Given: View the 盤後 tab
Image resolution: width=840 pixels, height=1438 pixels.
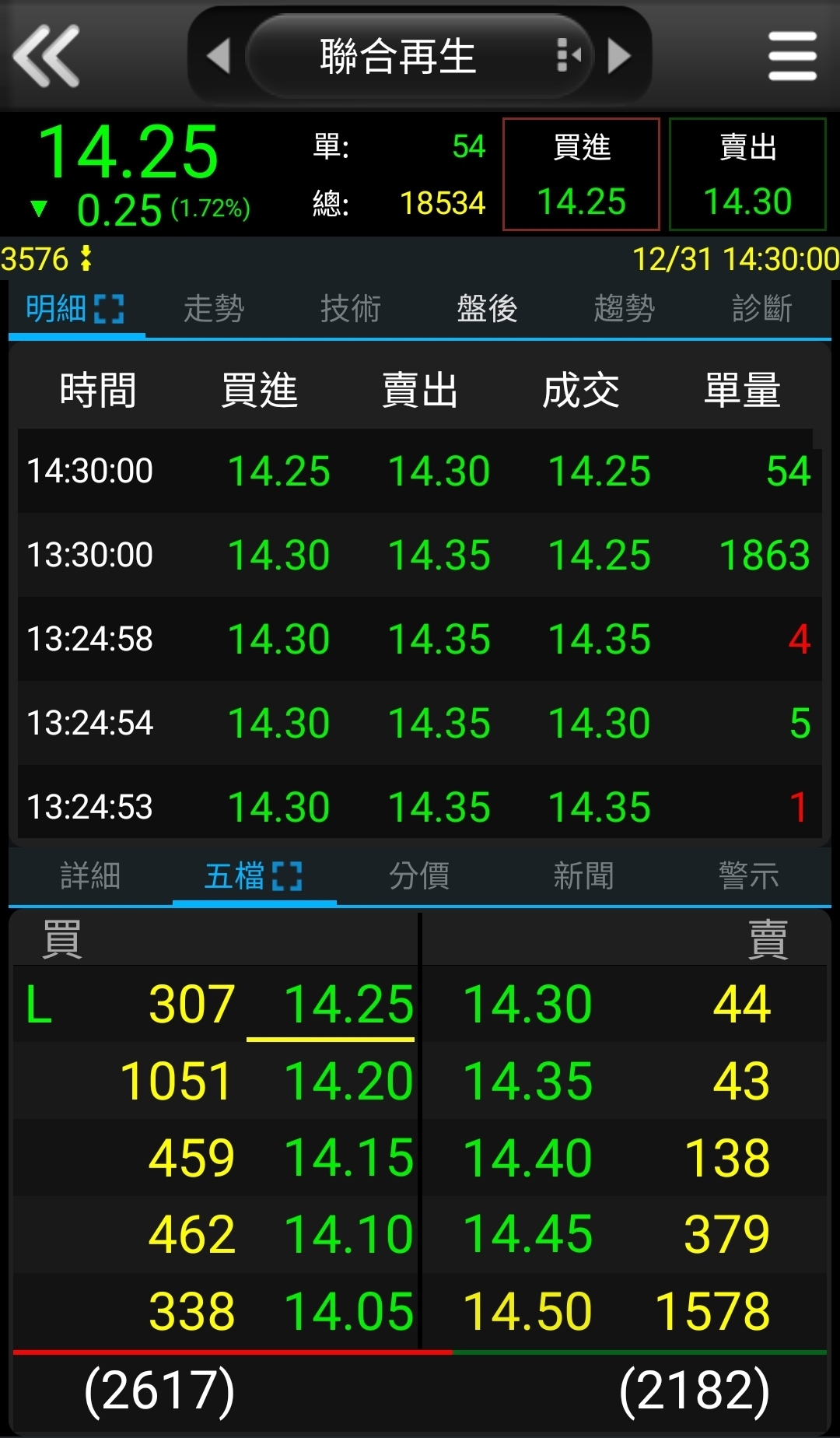Looking at the screenshot, I should coord(488,309).
